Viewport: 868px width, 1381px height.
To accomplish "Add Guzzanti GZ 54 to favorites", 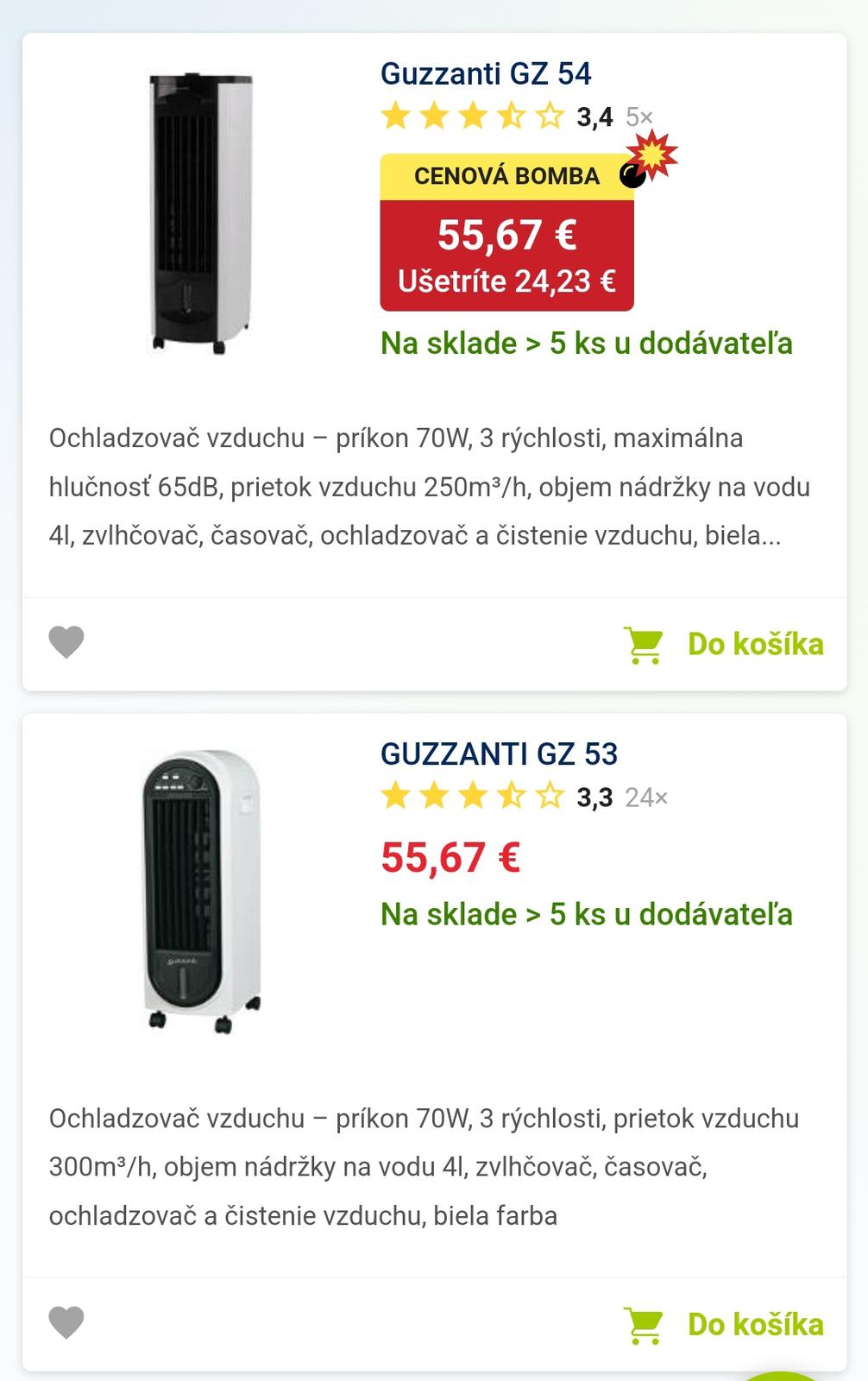I will [x=66, y=642].
